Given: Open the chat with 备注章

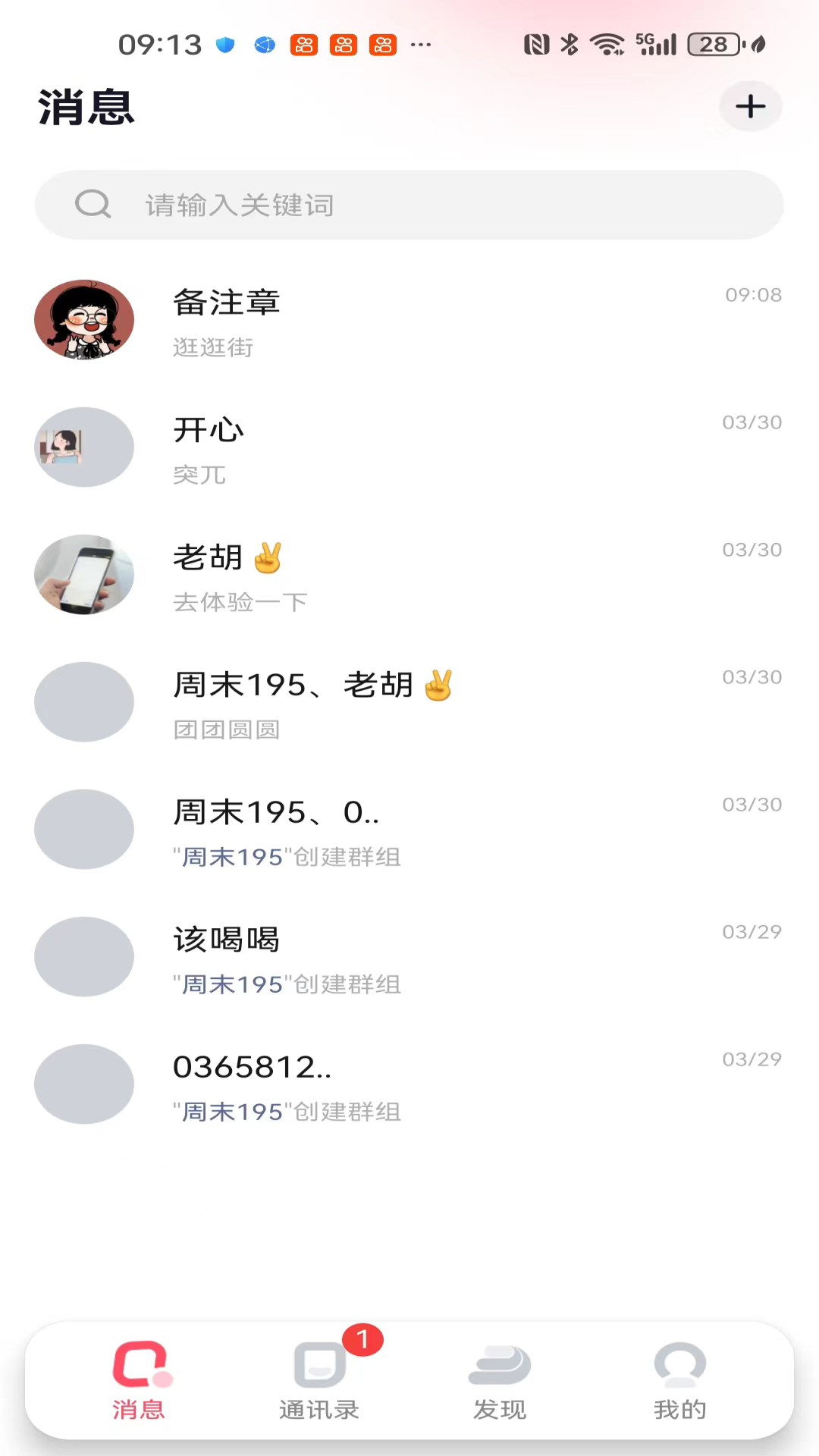Looking at the screenshot, I should click(409, 320).
